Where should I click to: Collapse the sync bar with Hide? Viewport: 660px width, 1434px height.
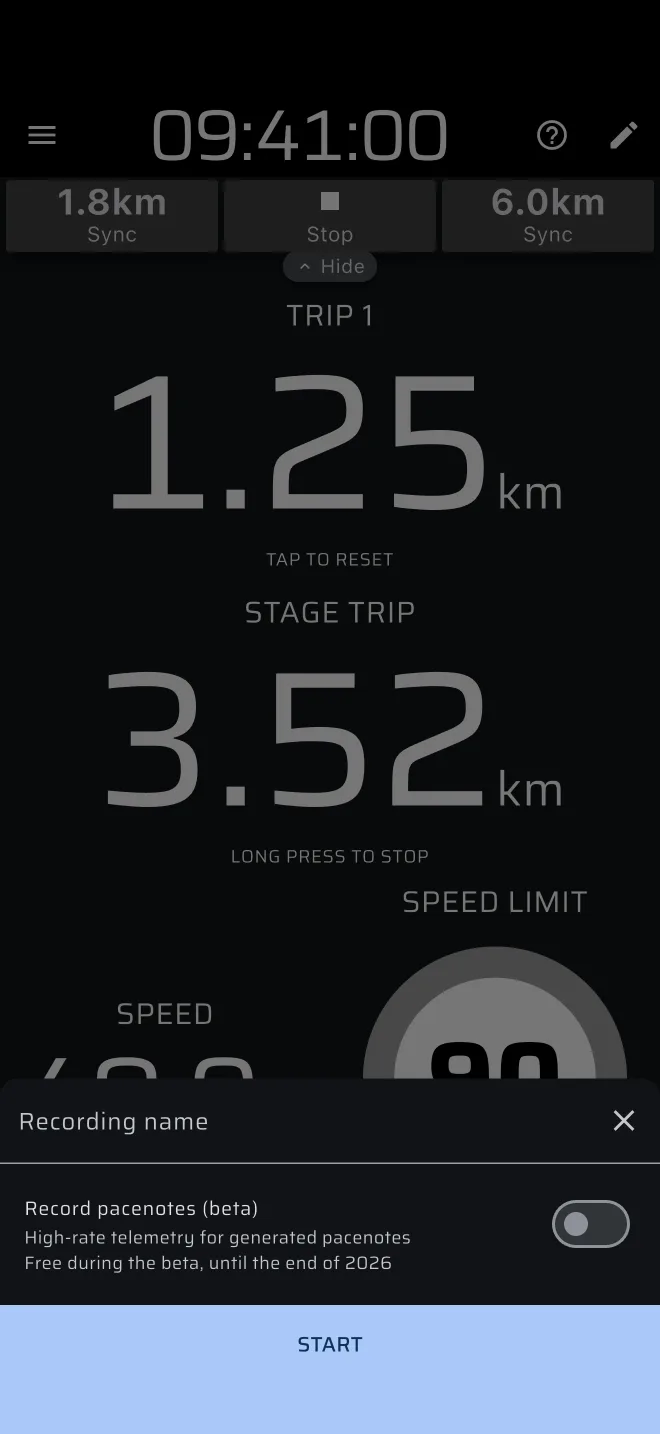(x=330, y=267)
